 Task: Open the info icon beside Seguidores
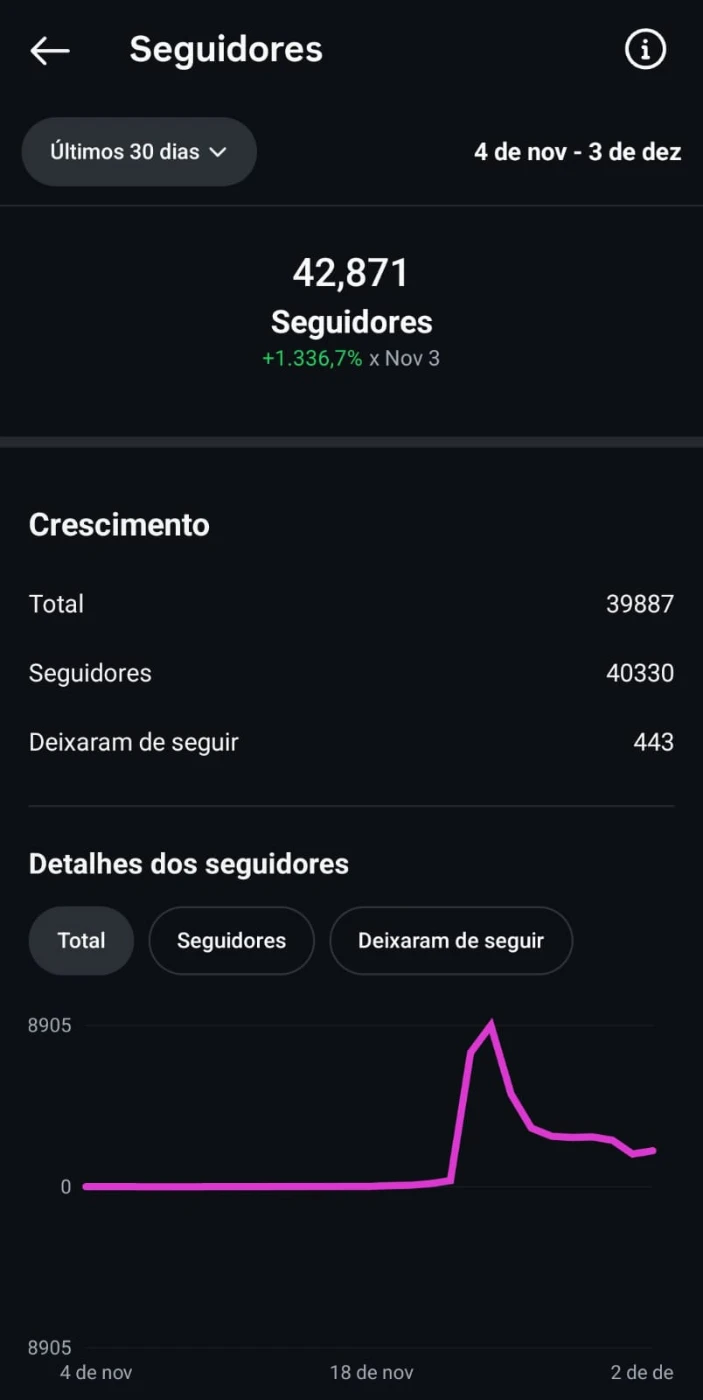(x=645, y=49)
